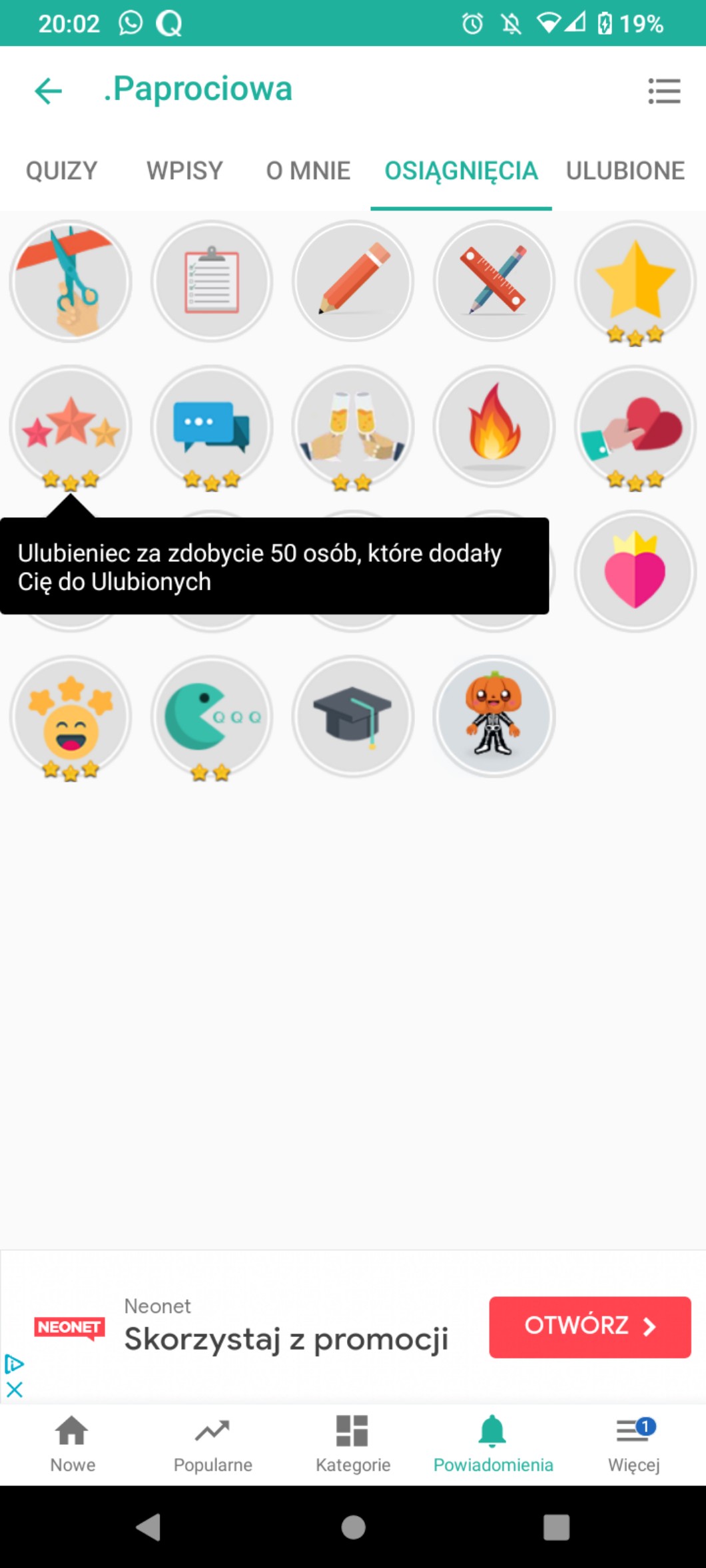Go back using the top arrow
The image size is (706, 1568).
tap(49, 91)
